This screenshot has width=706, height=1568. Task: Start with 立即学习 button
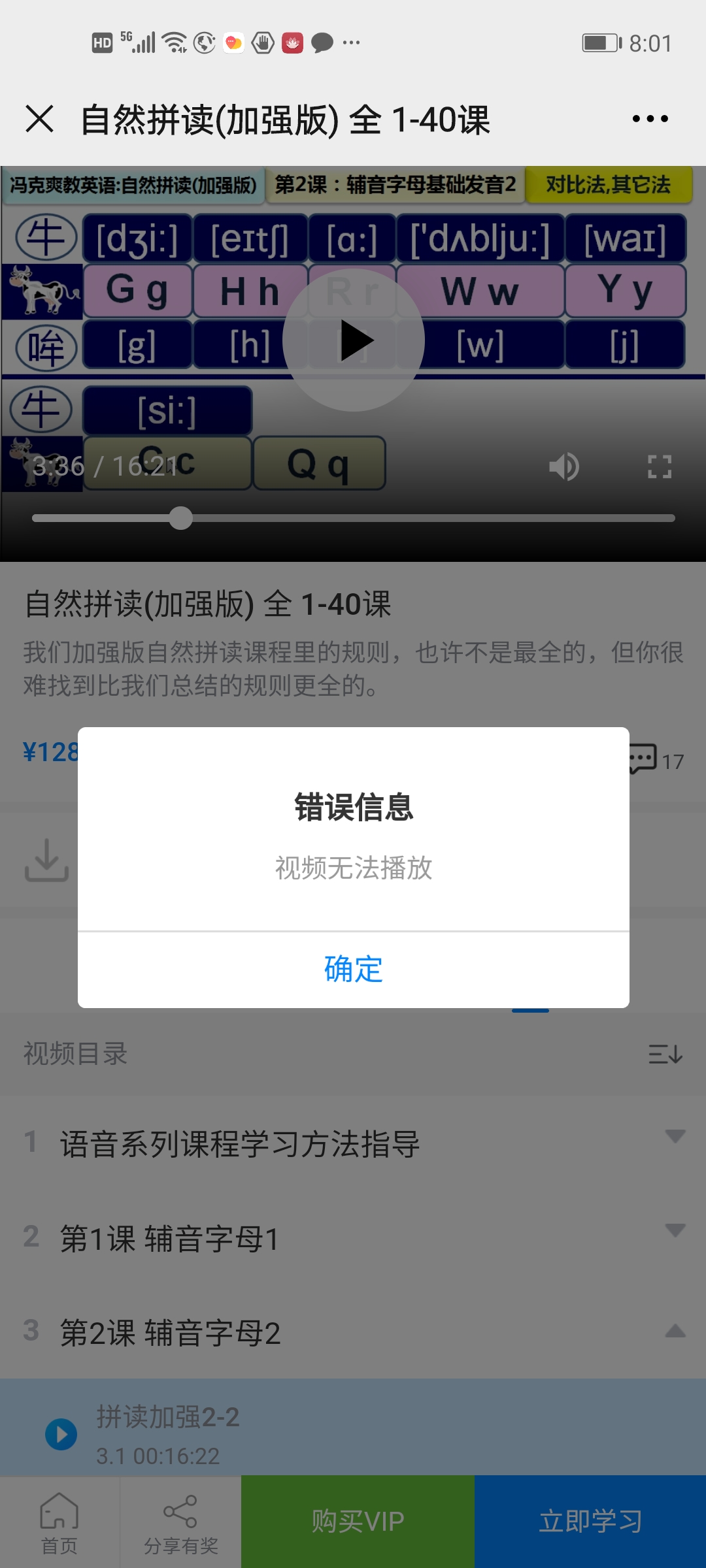click(x=590, y=1522)
